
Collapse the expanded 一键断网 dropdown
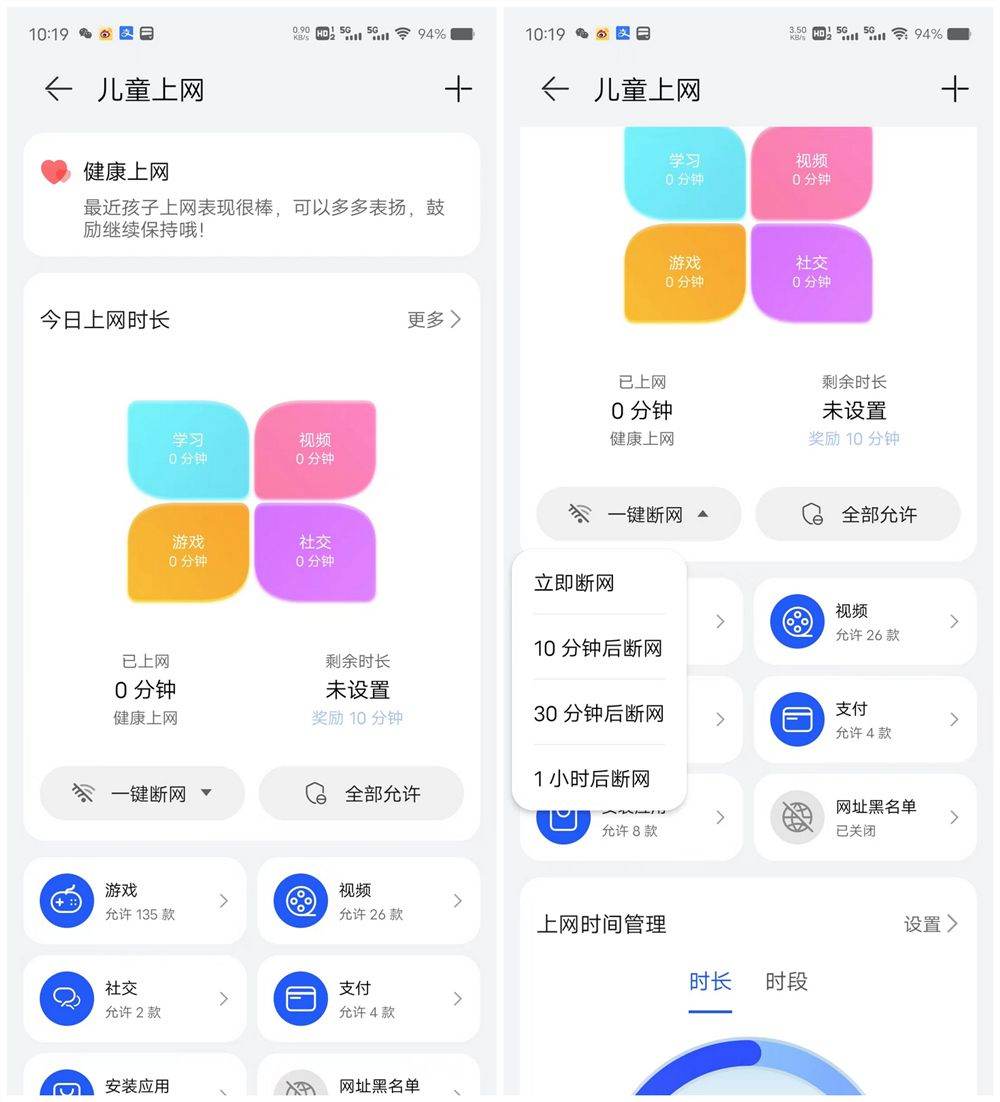point(639,515)
